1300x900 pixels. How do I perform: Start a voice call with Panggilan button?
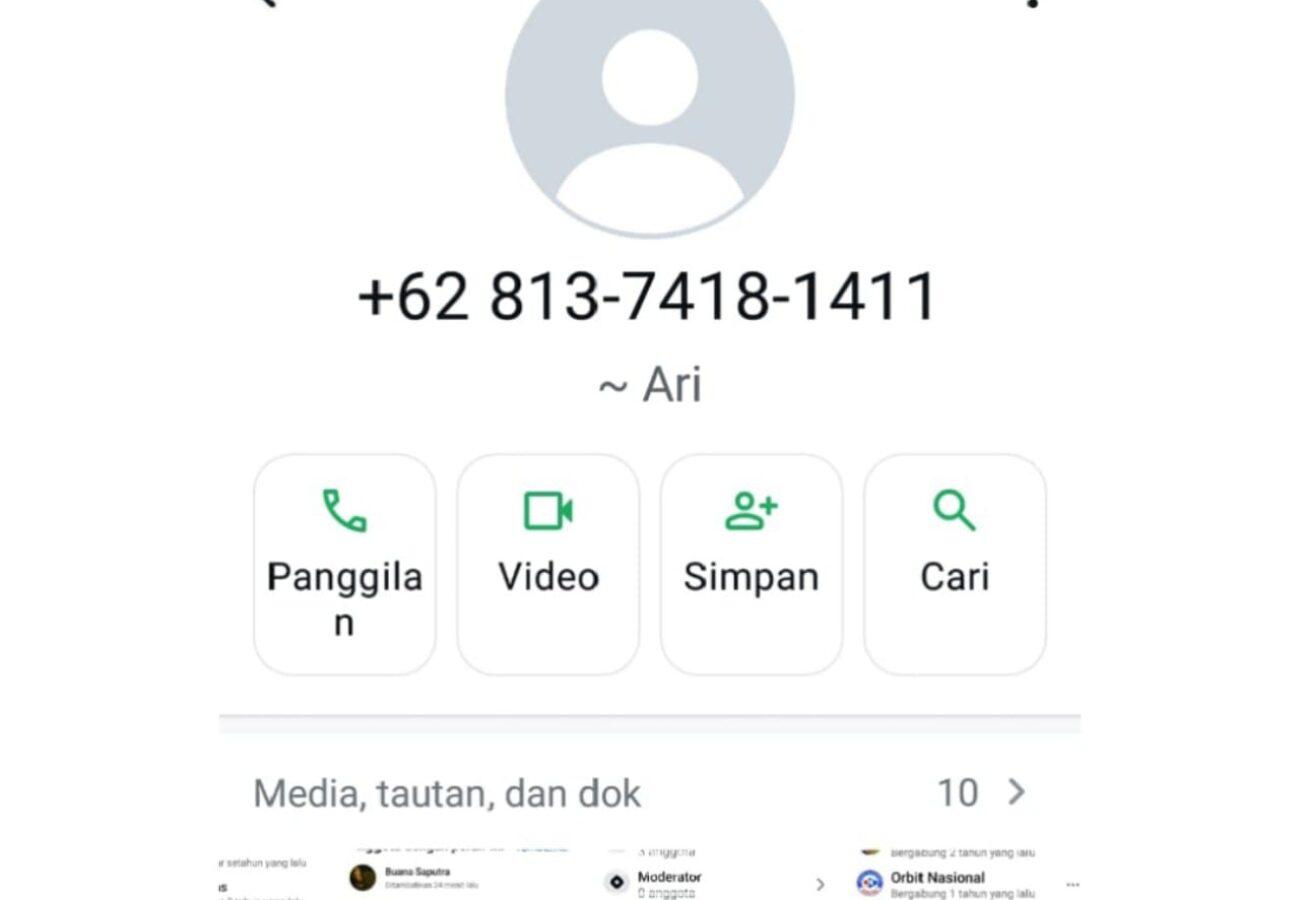pos(344,564)
